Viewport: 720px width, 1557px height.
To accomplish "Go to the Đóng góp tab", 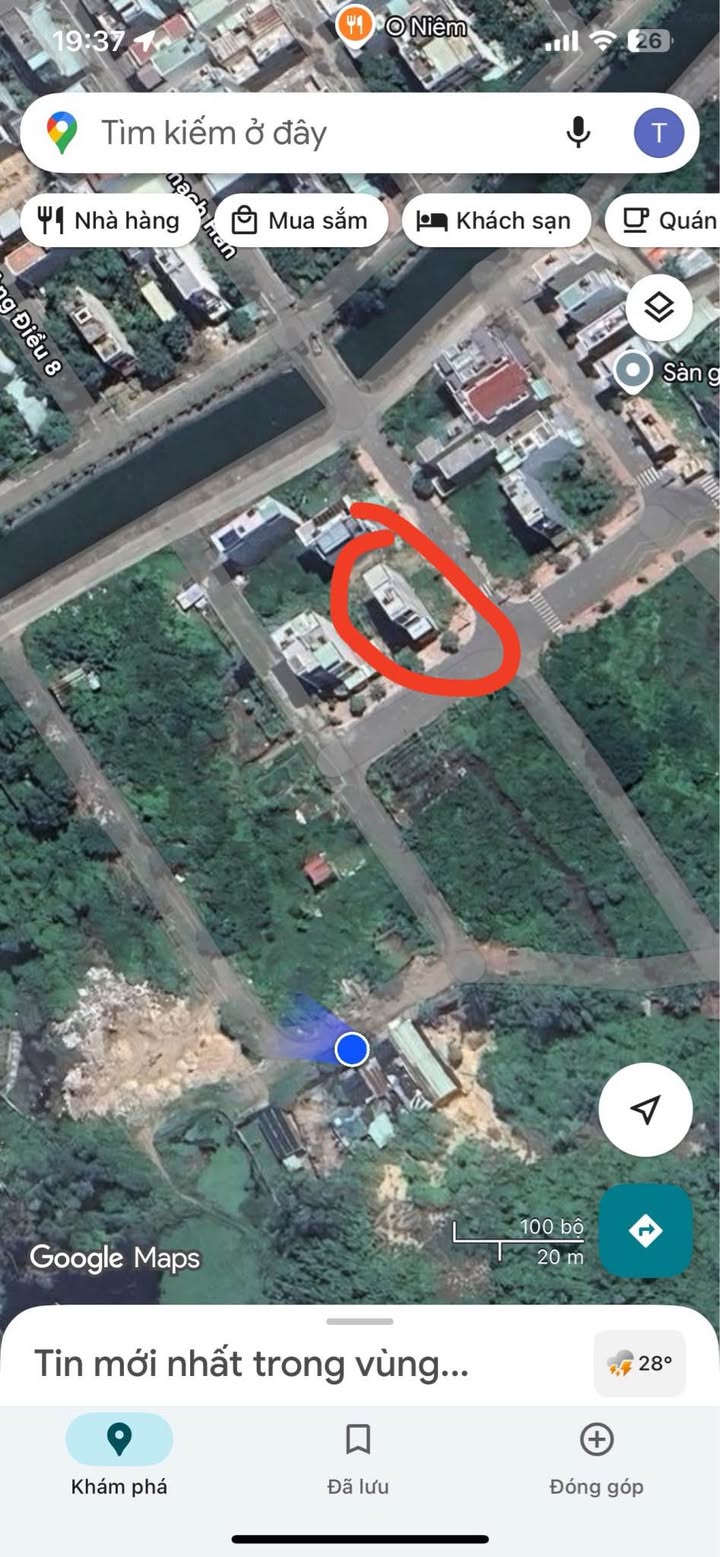I will (x=596, y=1458).
